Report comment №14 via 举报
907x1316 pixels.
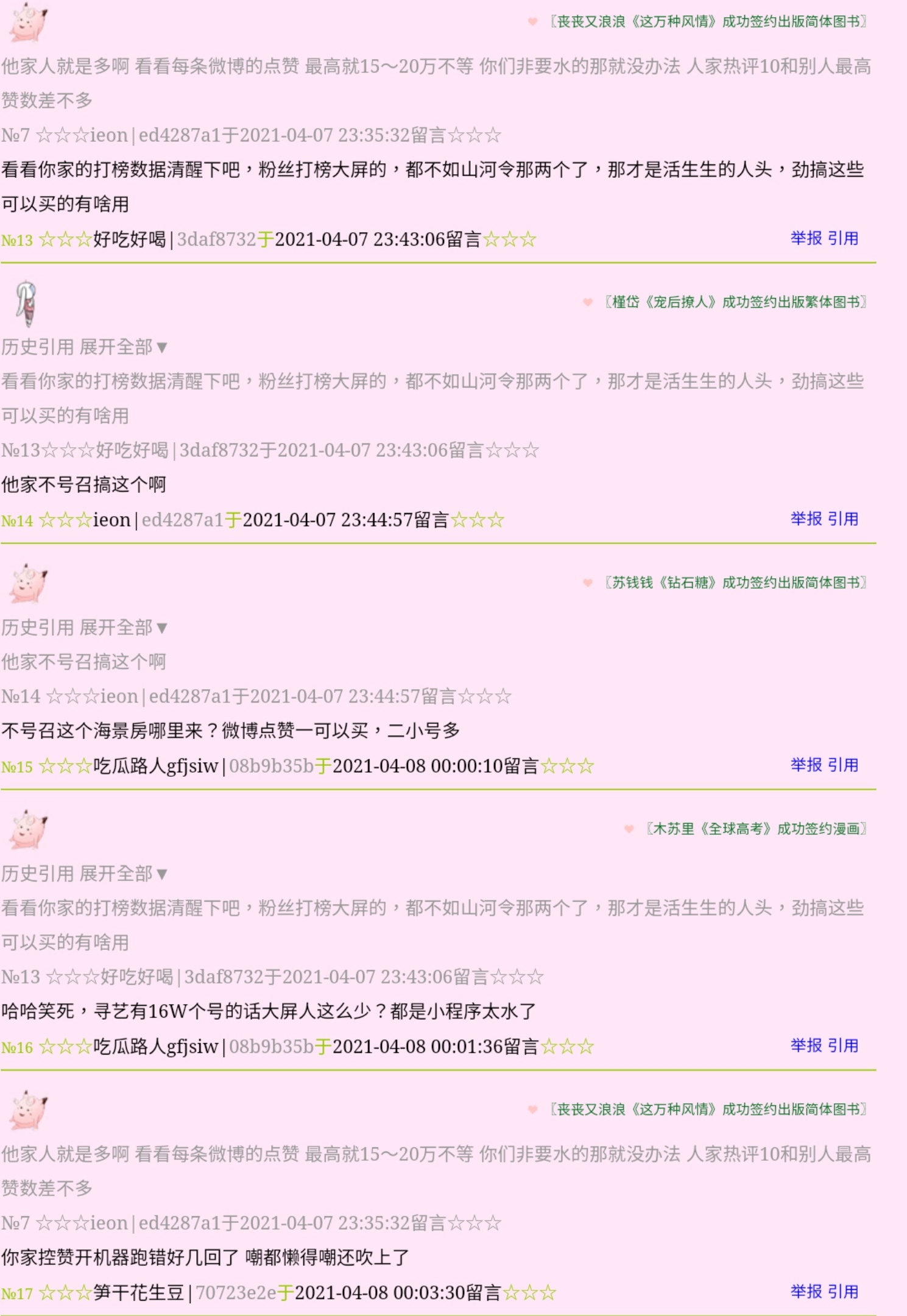(x=805, y=519)
